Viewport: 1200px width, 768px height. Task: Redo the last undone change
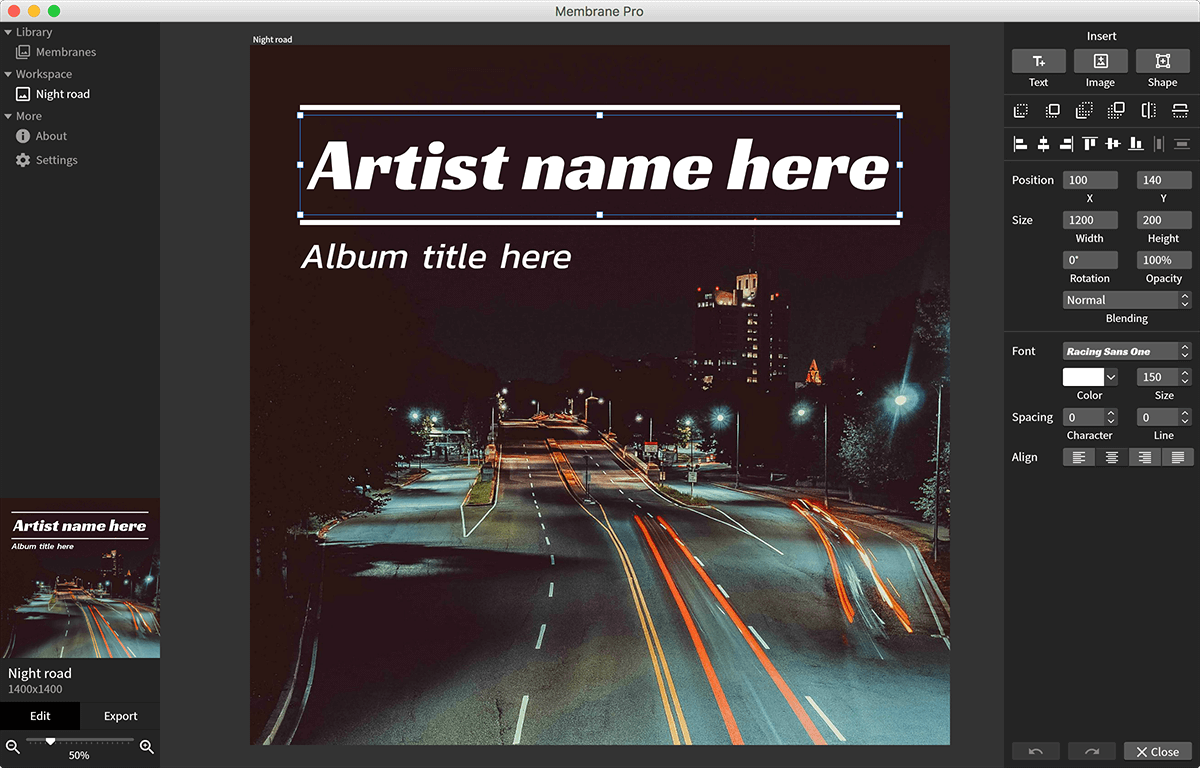pyautogui.click(x=1092, y=751)
